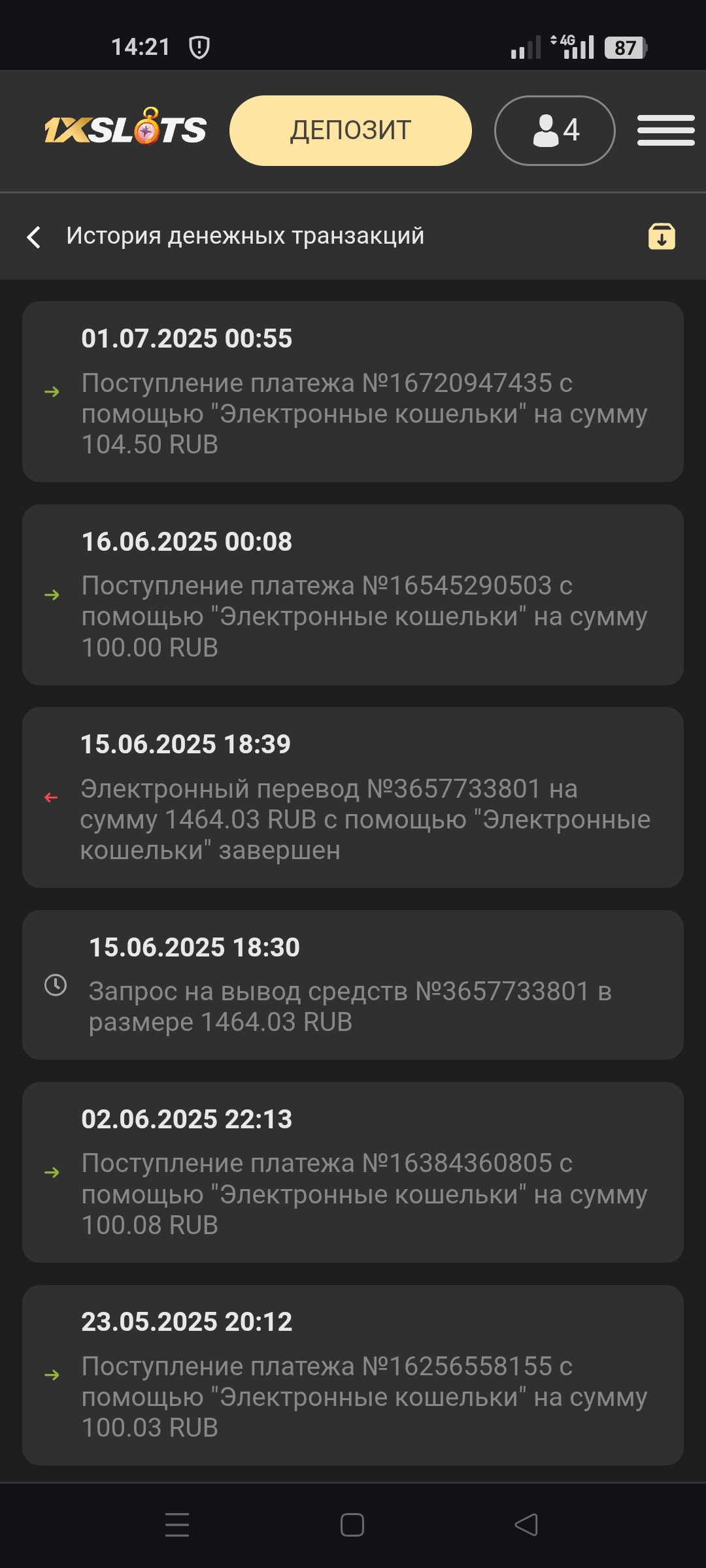This screenshot has height=1568, width=706.
Task: Open the user profile button
Action: (554, 131)
